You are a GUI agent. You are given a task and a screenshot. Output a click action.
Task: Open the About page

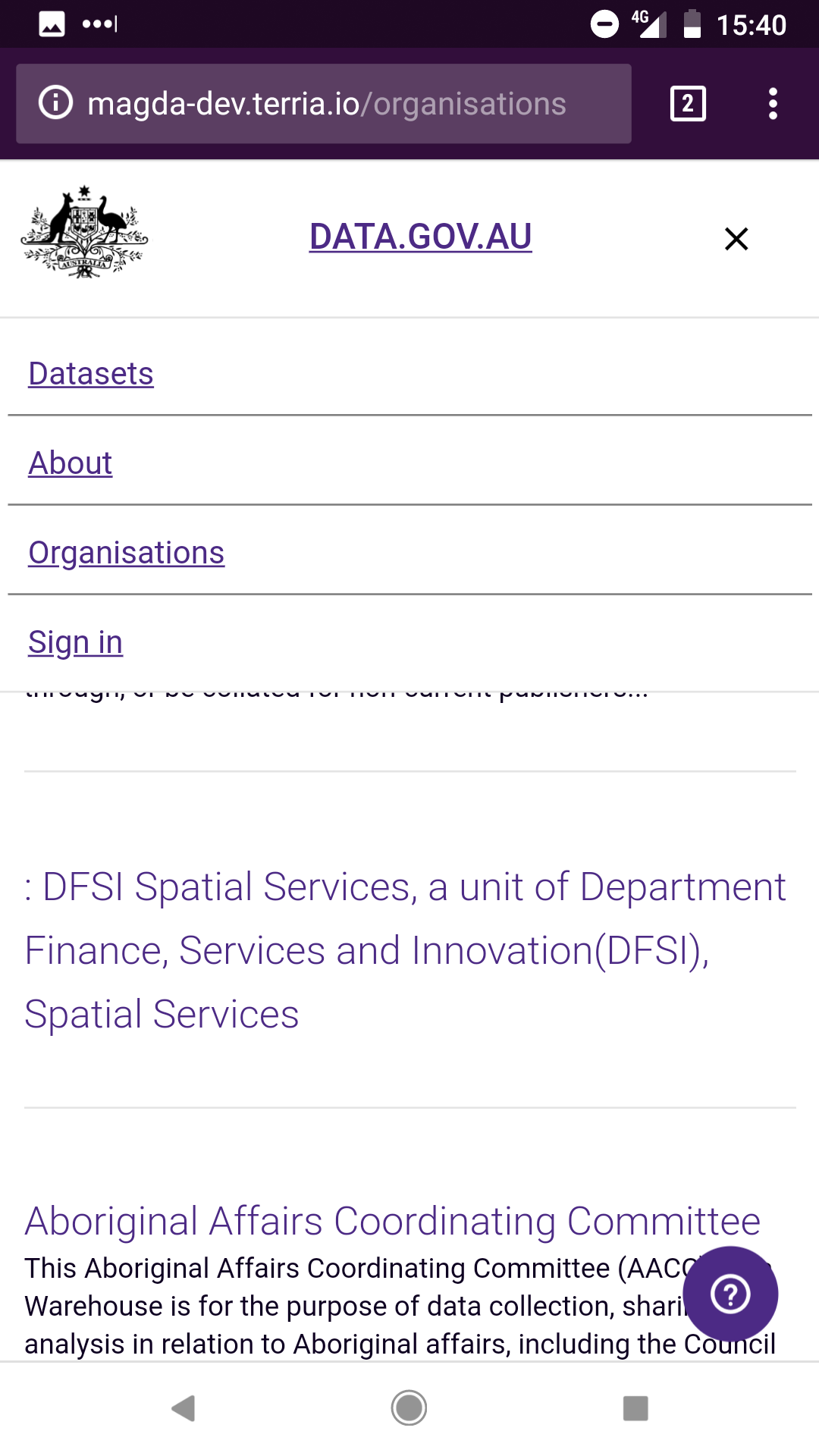71,463
